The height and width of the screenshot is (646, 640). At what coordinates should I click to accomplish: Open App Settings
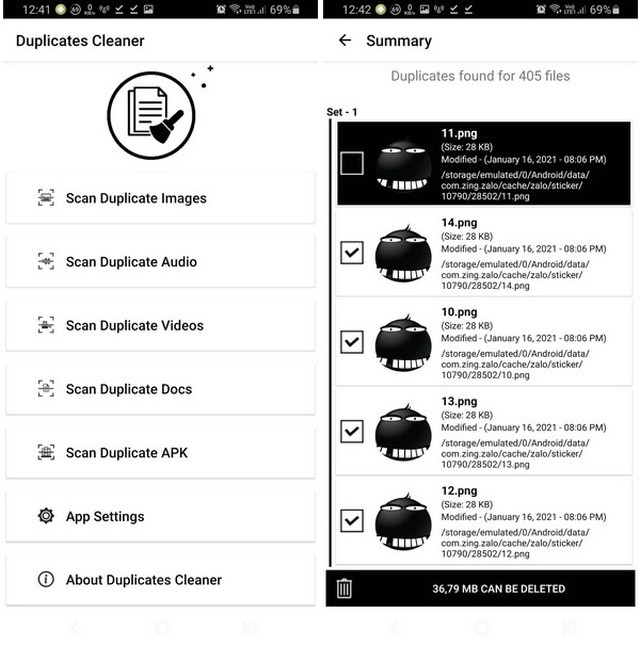(160, 517)
